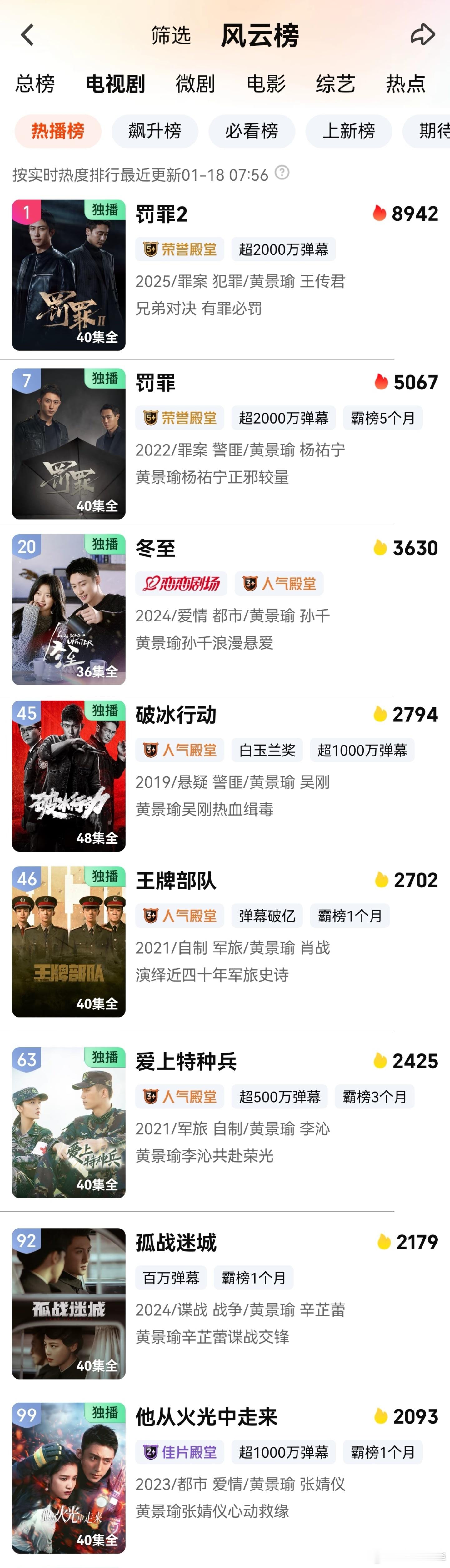Image resolution: width=450 pixels, height=1568 pixels.
Task: Open the drama 罚罪2
Action: coord(162,214)
